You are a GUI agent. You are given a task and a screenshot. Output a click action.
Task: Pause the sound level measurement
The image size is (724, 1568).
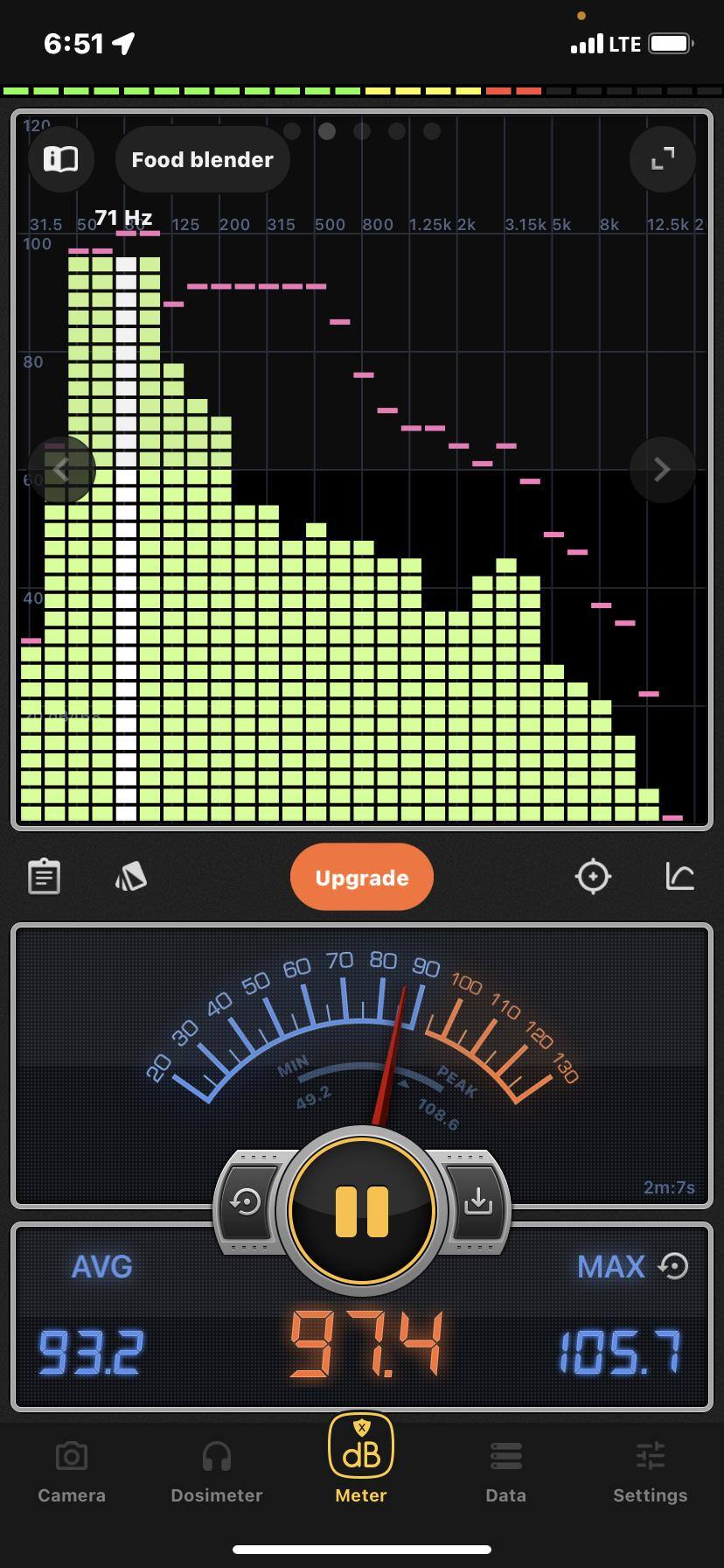pos(361,1211)
